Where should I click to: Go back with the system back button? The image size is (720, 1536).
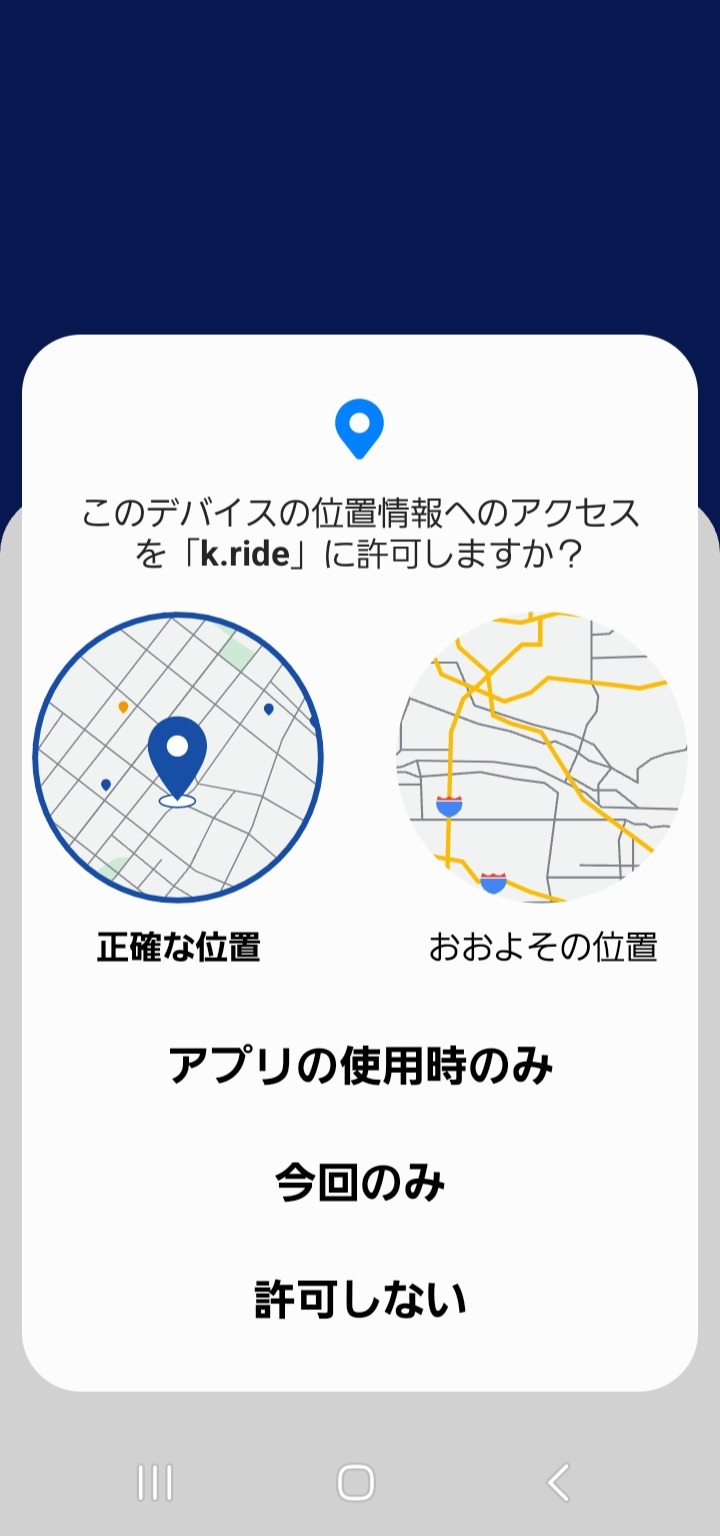(x=558, y=1482)
